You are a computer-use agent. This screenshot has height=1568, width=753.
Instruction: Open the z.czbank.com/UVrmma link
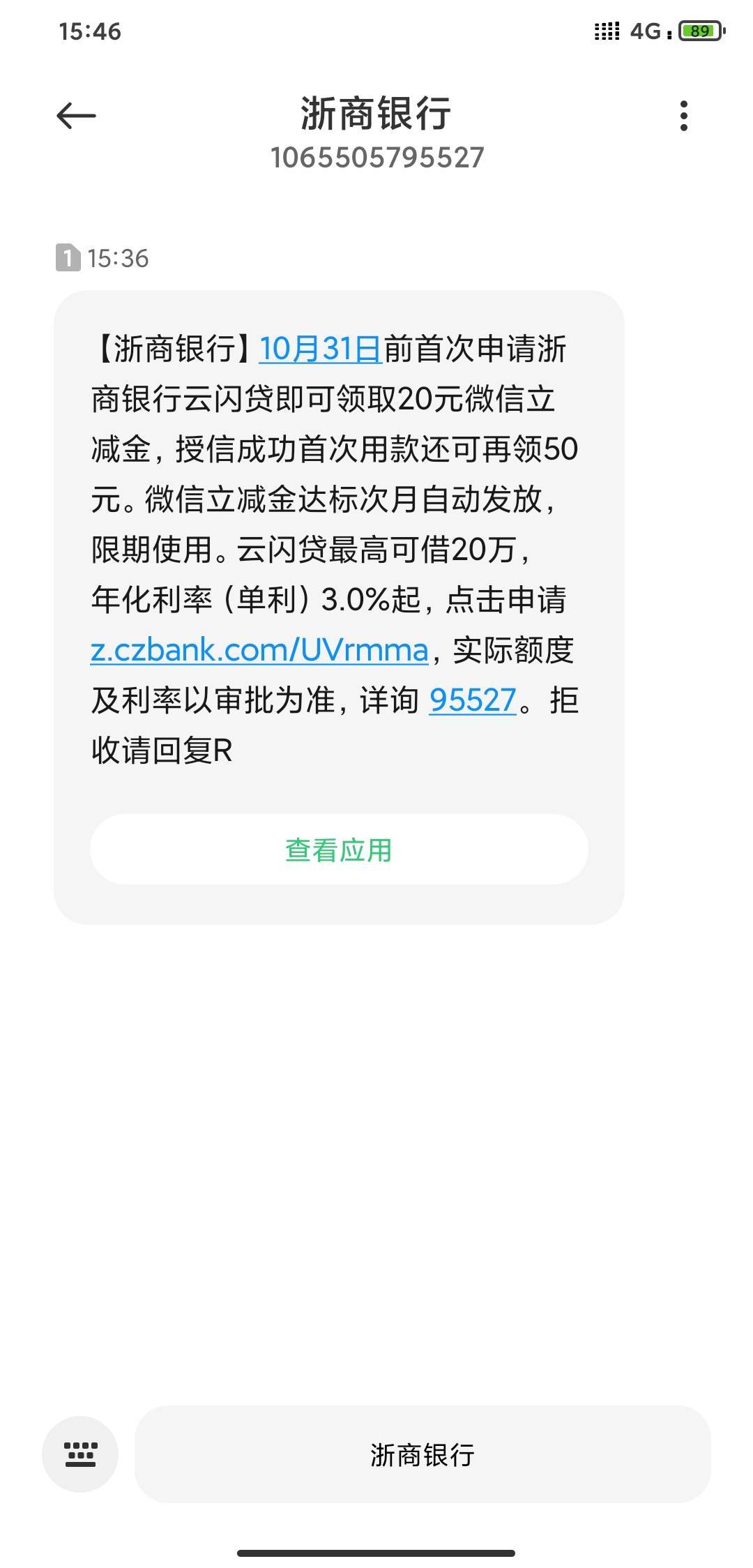click(259, 650)
